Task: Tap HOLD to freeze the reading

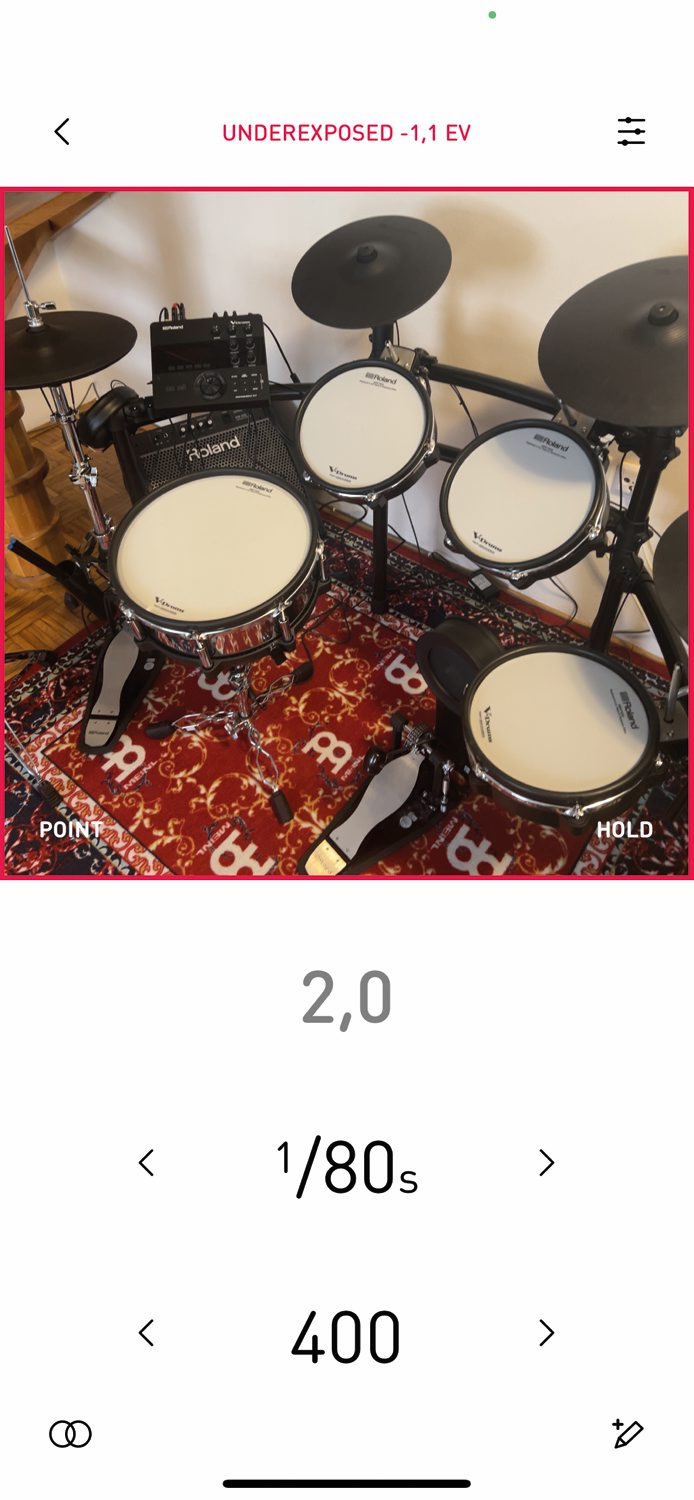Action: (624, 829)
